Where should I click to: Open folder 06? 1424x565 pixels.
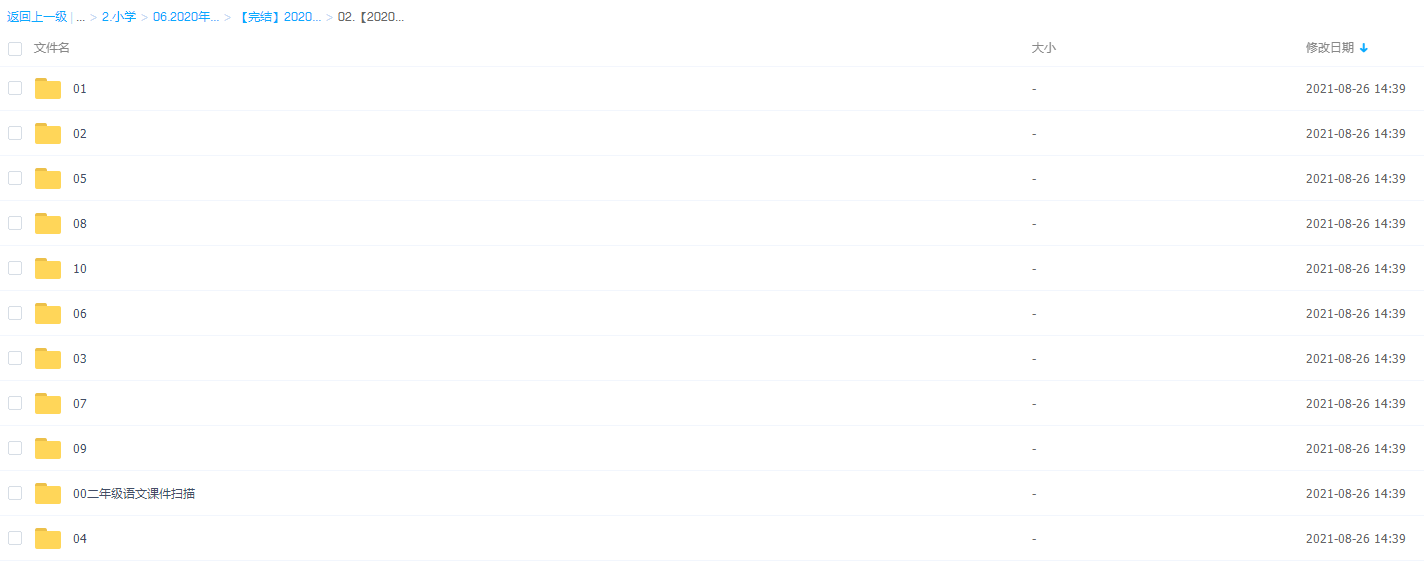point(80,314)
